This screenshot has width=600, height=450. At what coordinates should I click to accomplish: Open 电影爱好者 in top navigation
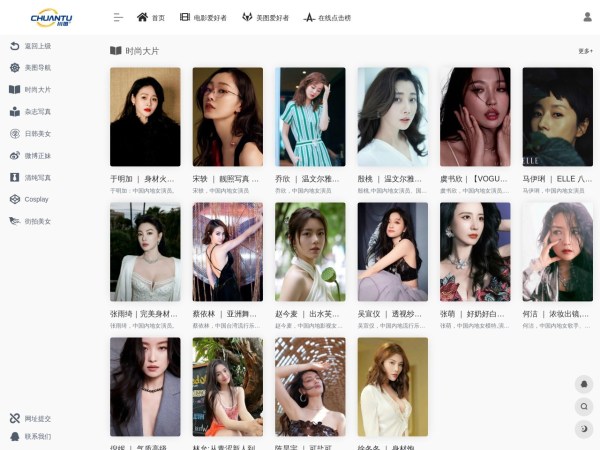pos(203,17)
